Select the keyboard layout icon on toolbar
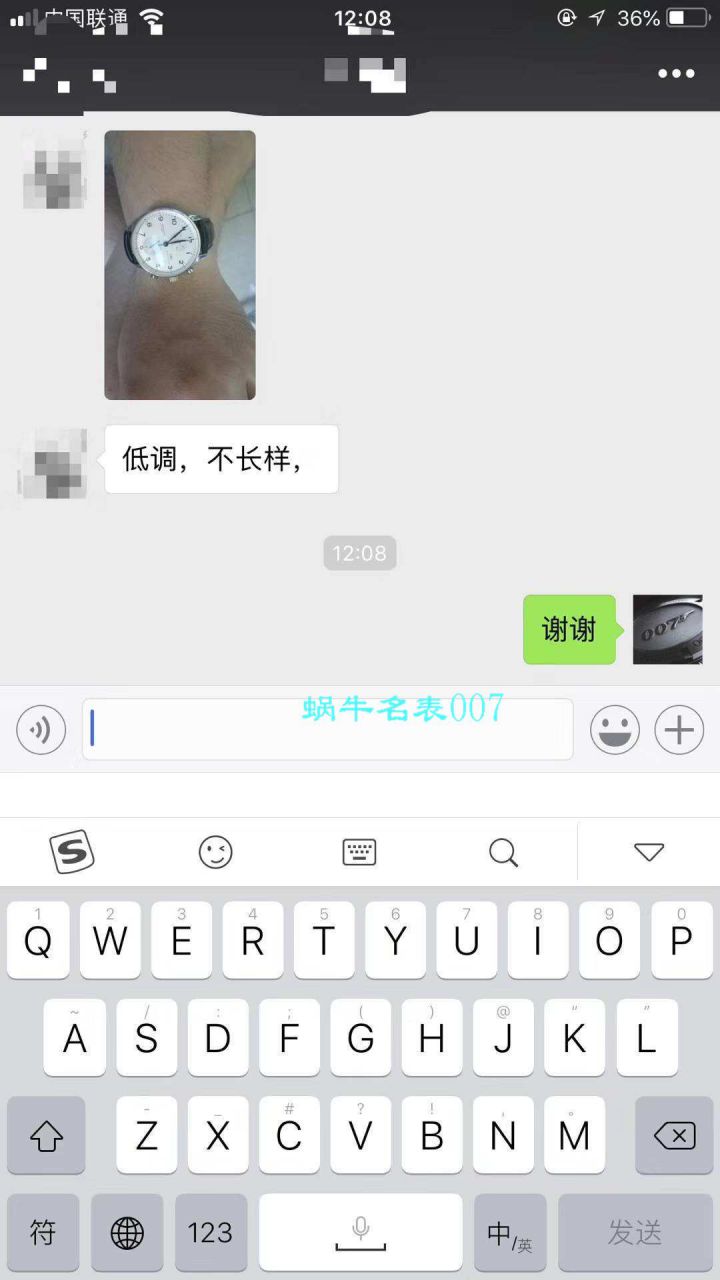Viewport: 720px width, 1280px height. tap(359, 852)
